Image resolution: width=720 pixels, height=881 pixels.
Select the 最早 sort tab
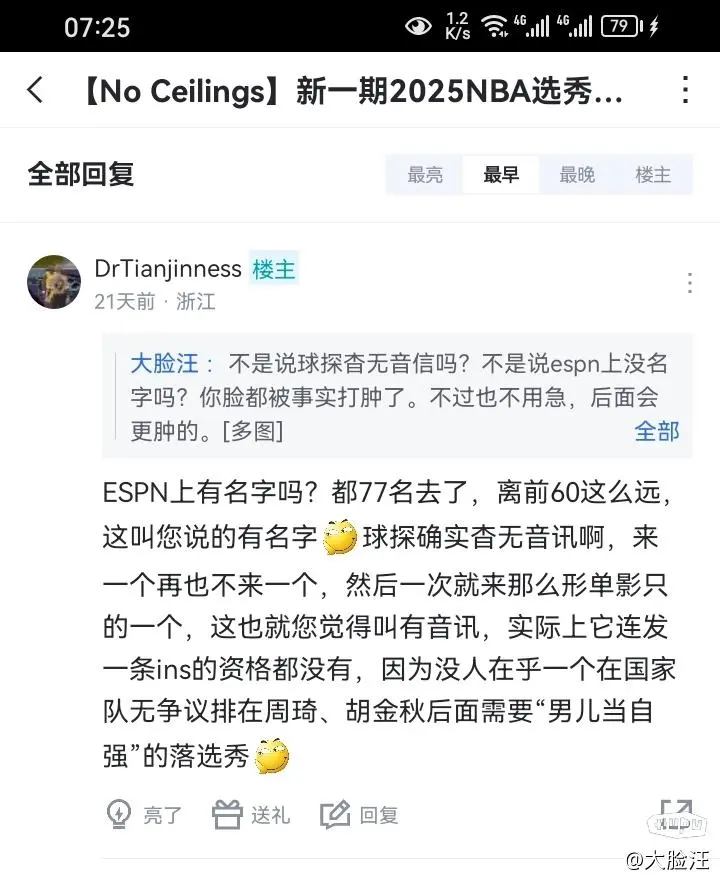[501, 175]
